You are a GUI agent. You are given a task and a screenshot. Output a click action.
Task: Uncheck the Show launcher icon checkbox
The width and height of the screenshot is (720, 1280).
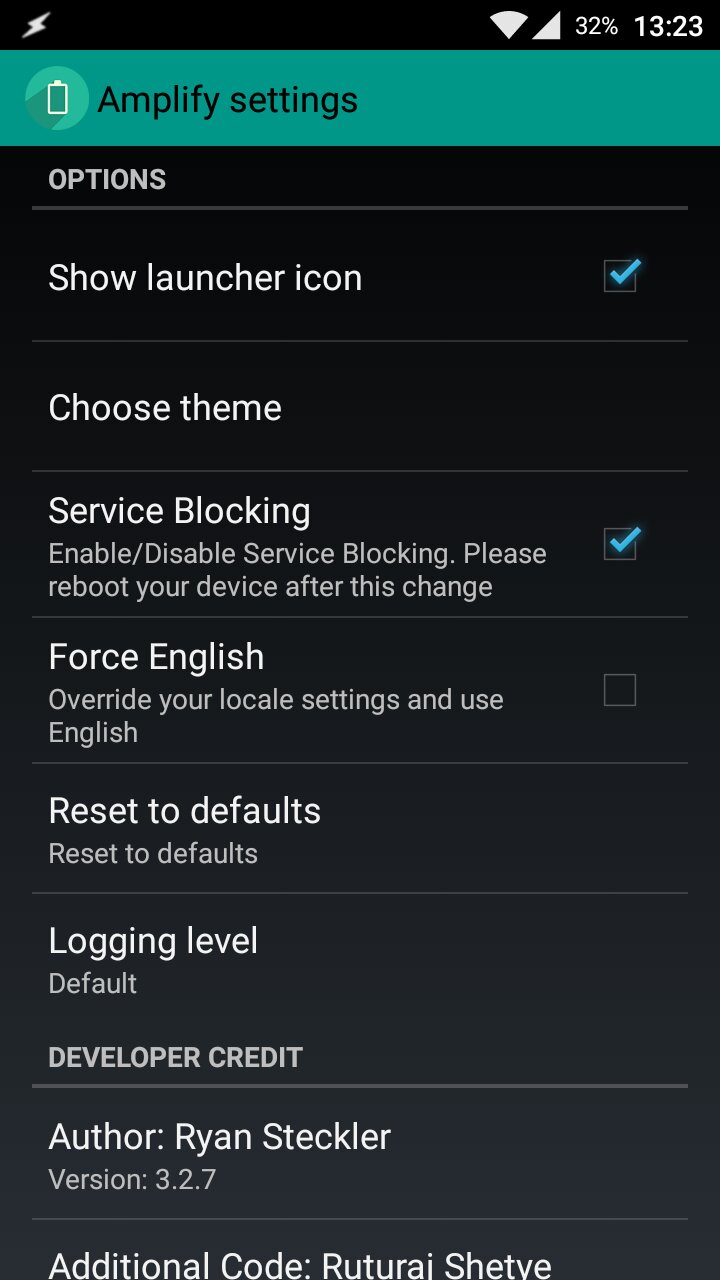point(620,276)
